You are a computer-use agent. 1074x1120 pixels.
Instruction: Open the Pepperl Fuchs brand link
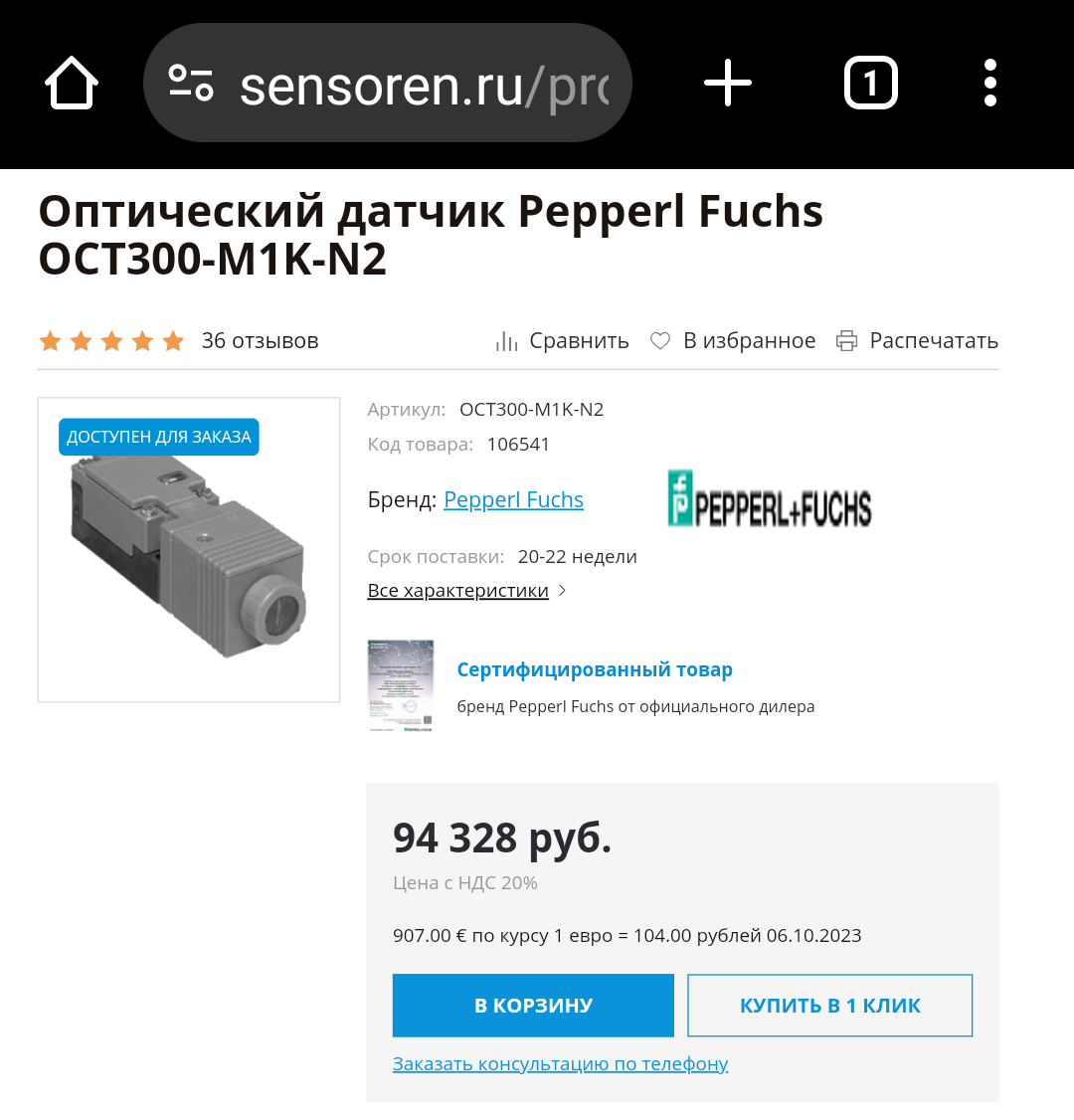coord(513,500)
